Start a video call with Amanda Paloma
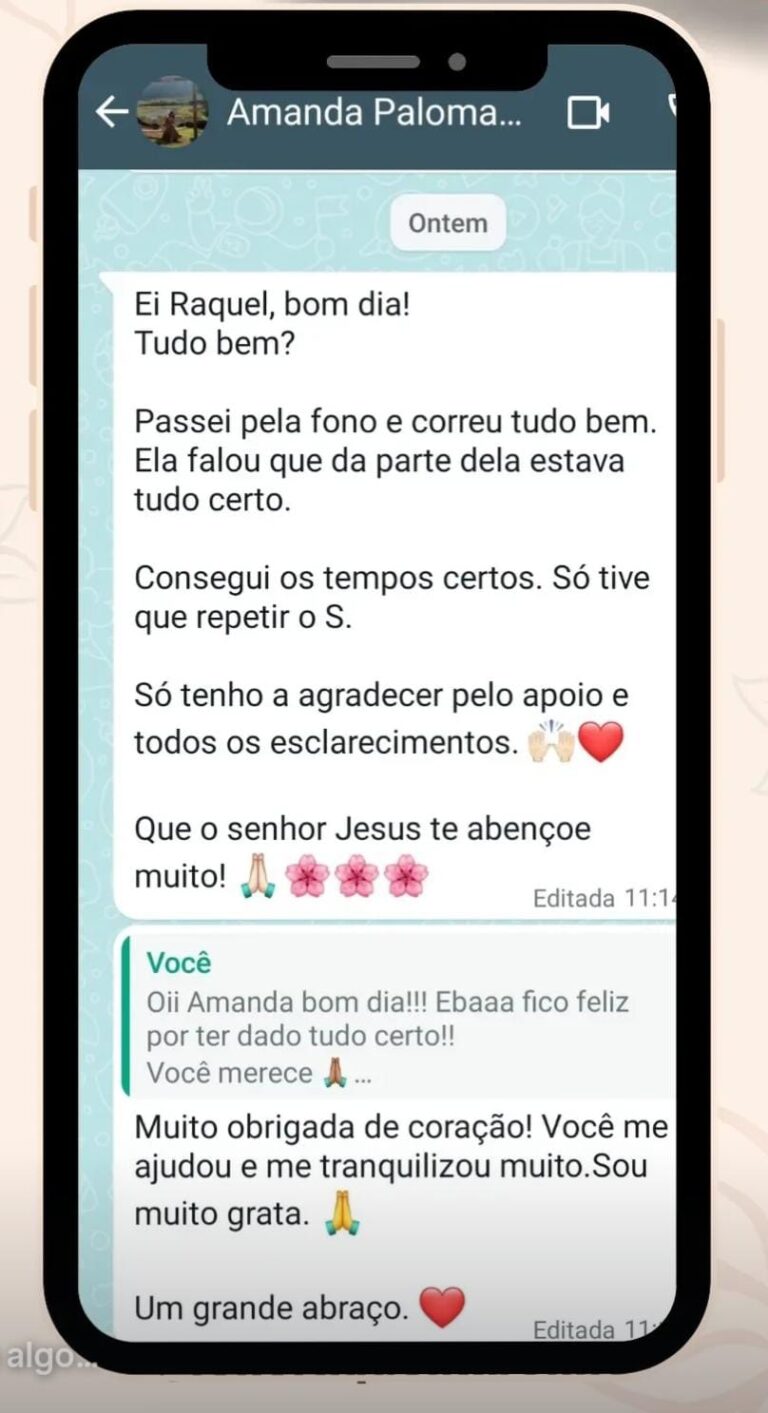The width and height of the screenshot is (768, 1413). coord(589,112)
